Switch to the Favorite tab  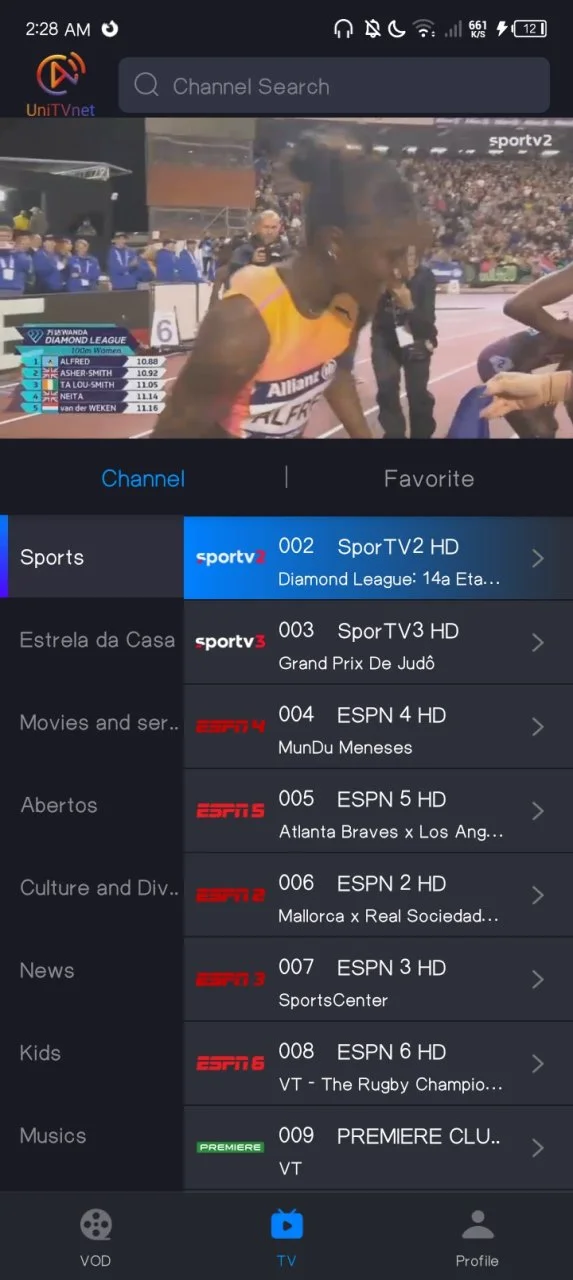click(x=428, y=479)
